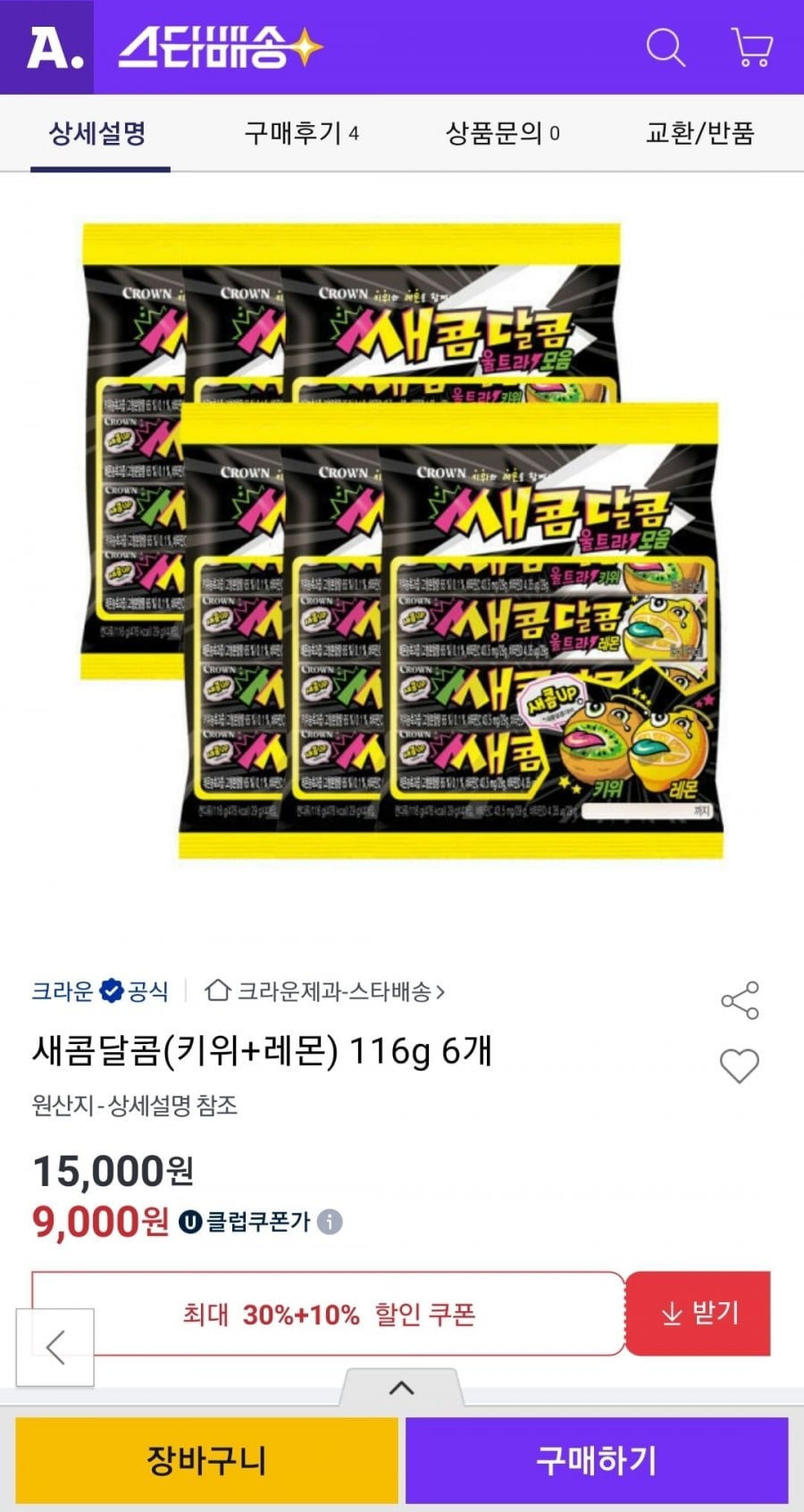Switch to the 구매후기 tab

301,134
